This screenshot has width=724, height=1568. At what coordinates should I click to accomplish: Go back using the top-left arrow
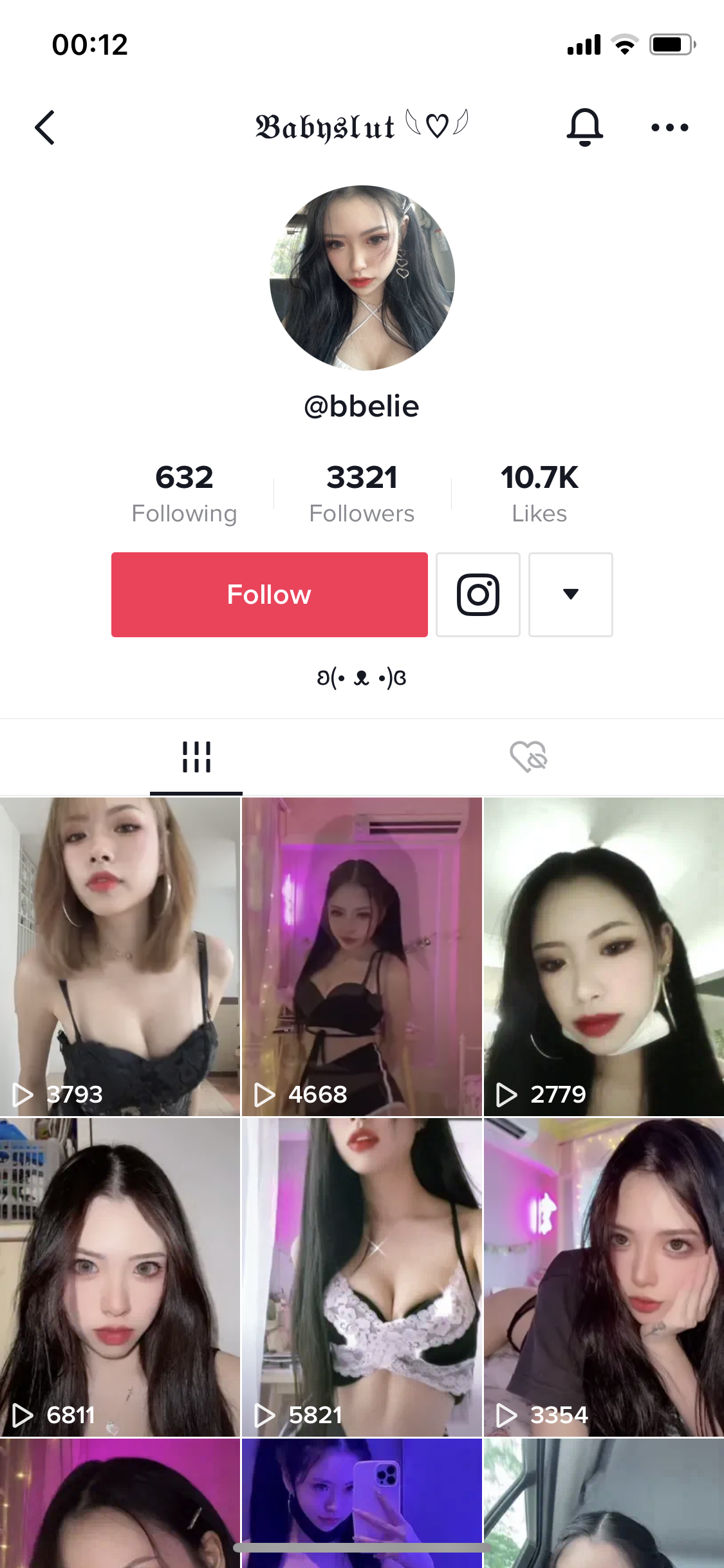pyautogui.click(x=45, y=127)
